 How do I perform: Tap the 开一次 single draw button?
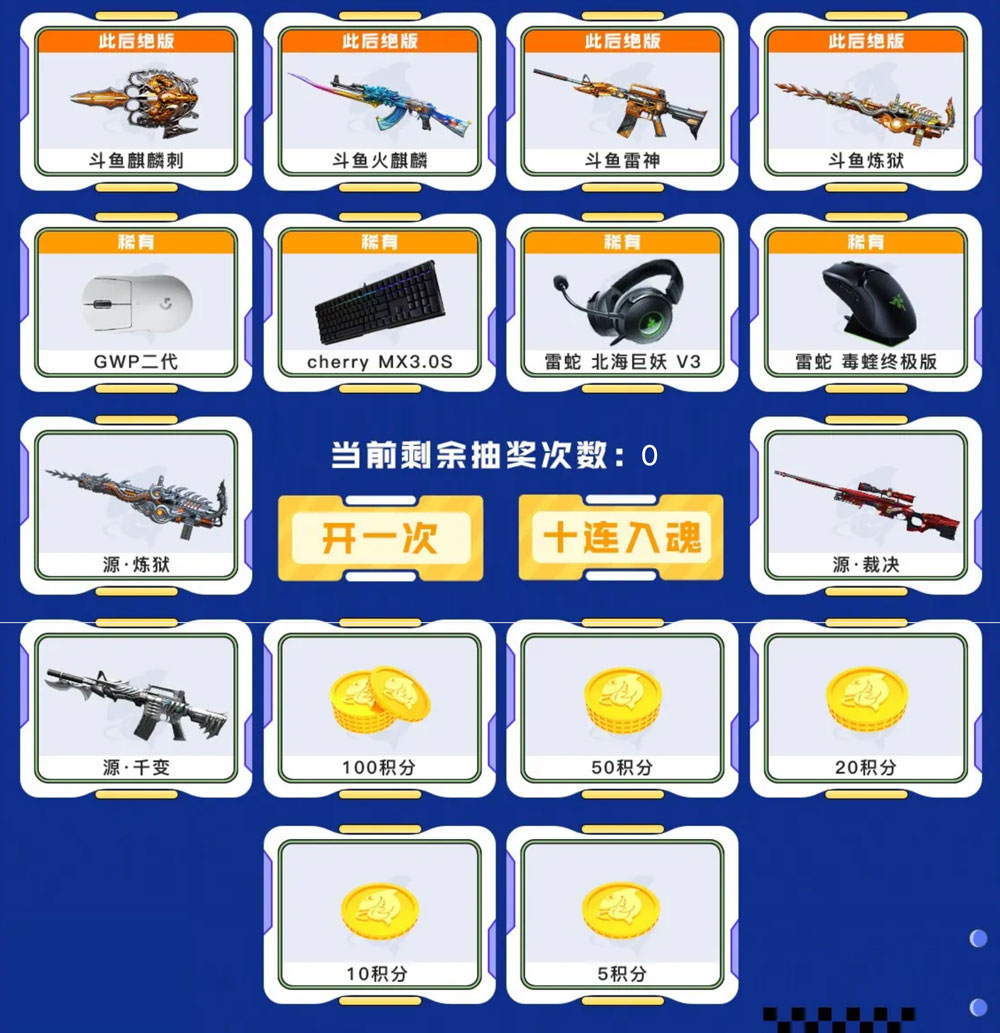pyautogui.click(x=380, y=538)
